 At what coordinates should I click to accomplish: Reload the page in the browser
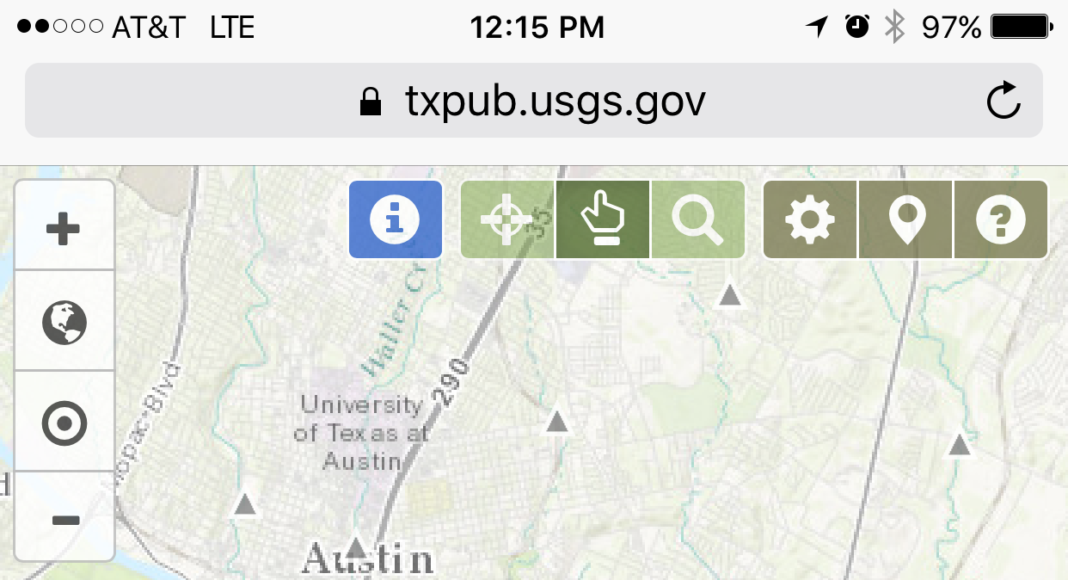tap(1003, 101)
